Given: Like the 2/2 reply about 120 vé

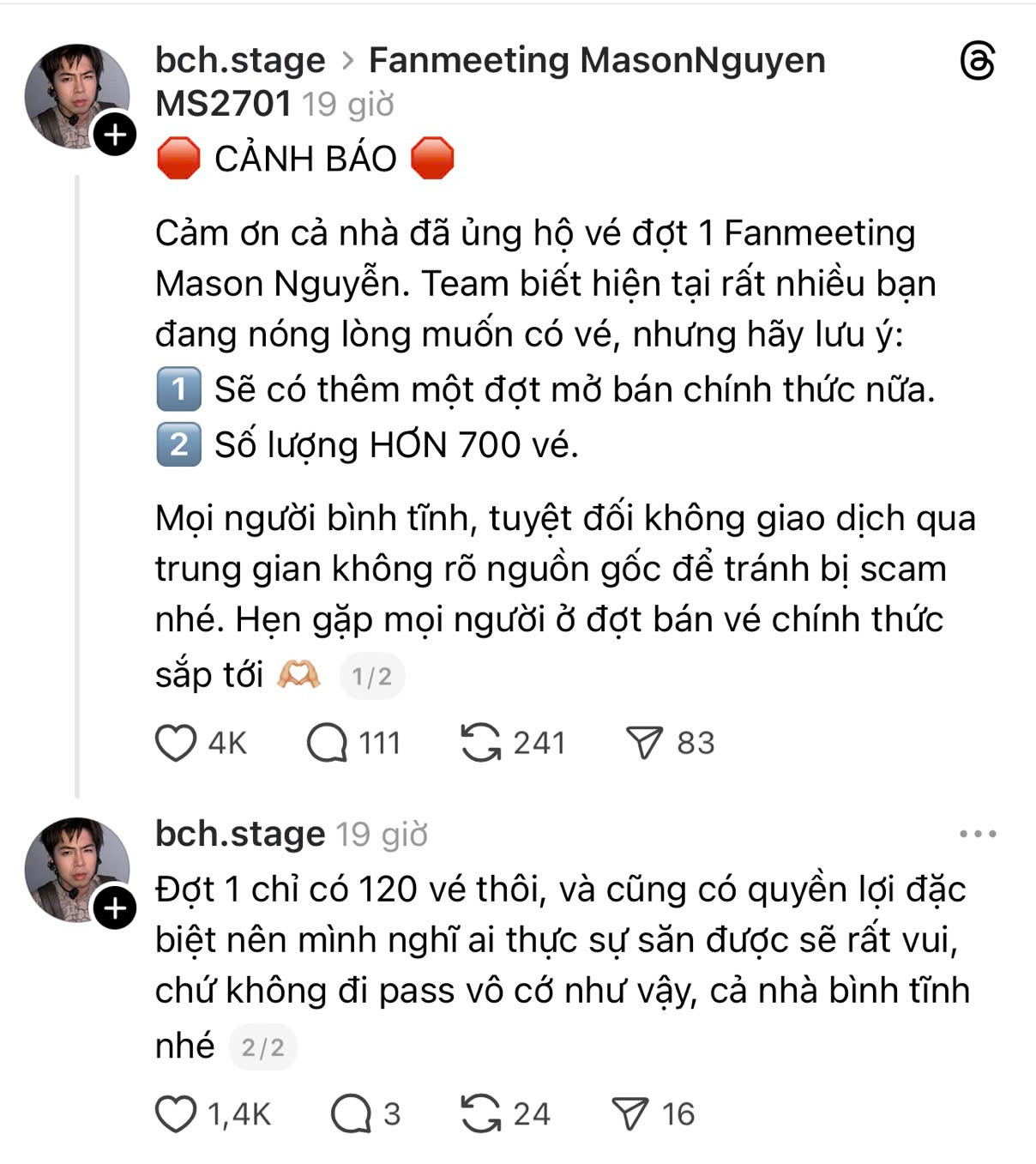Looking at the screenshot, I should [x=176, y=1114].
